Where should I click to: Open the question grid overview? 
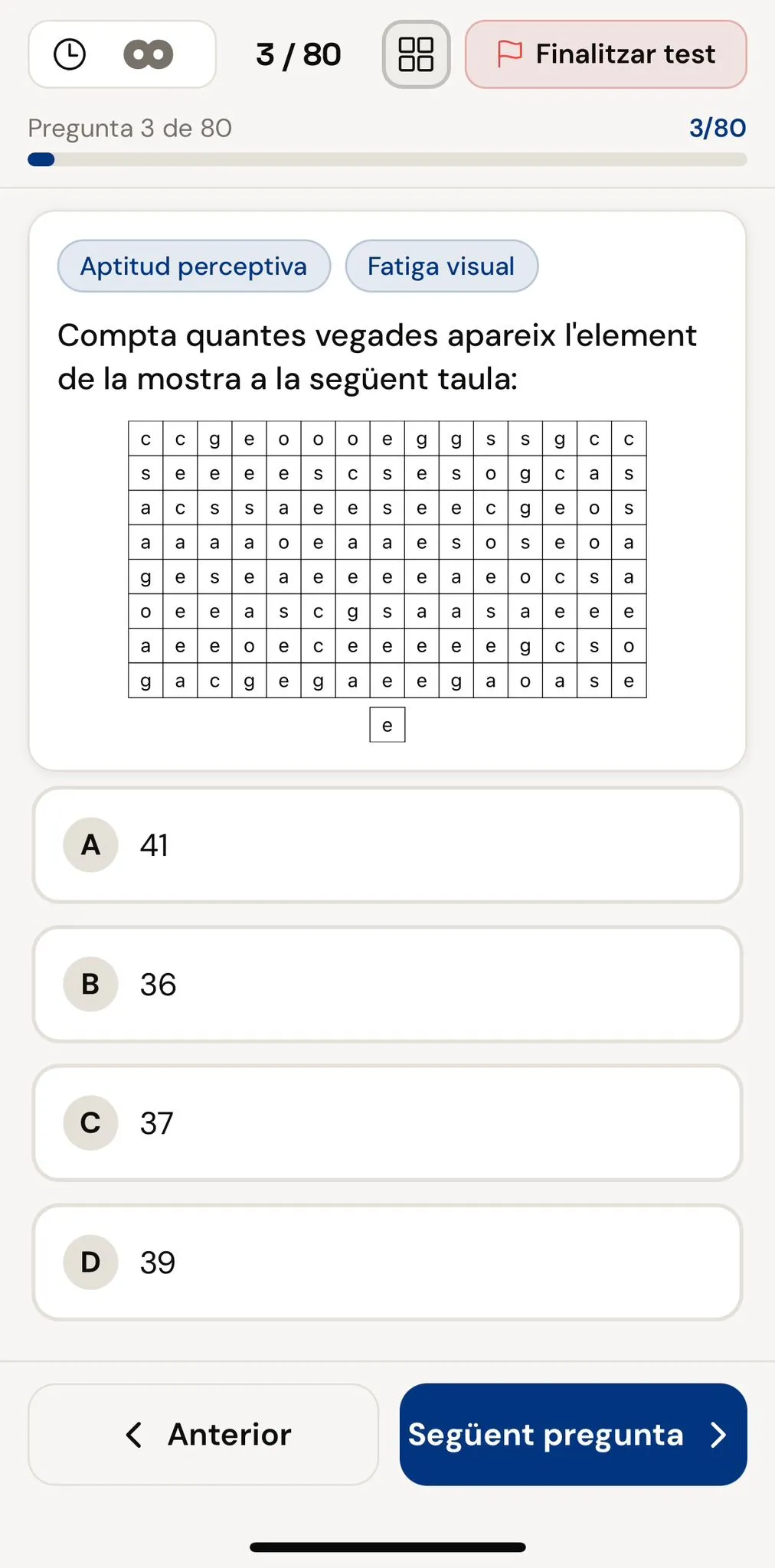(416, 54)
